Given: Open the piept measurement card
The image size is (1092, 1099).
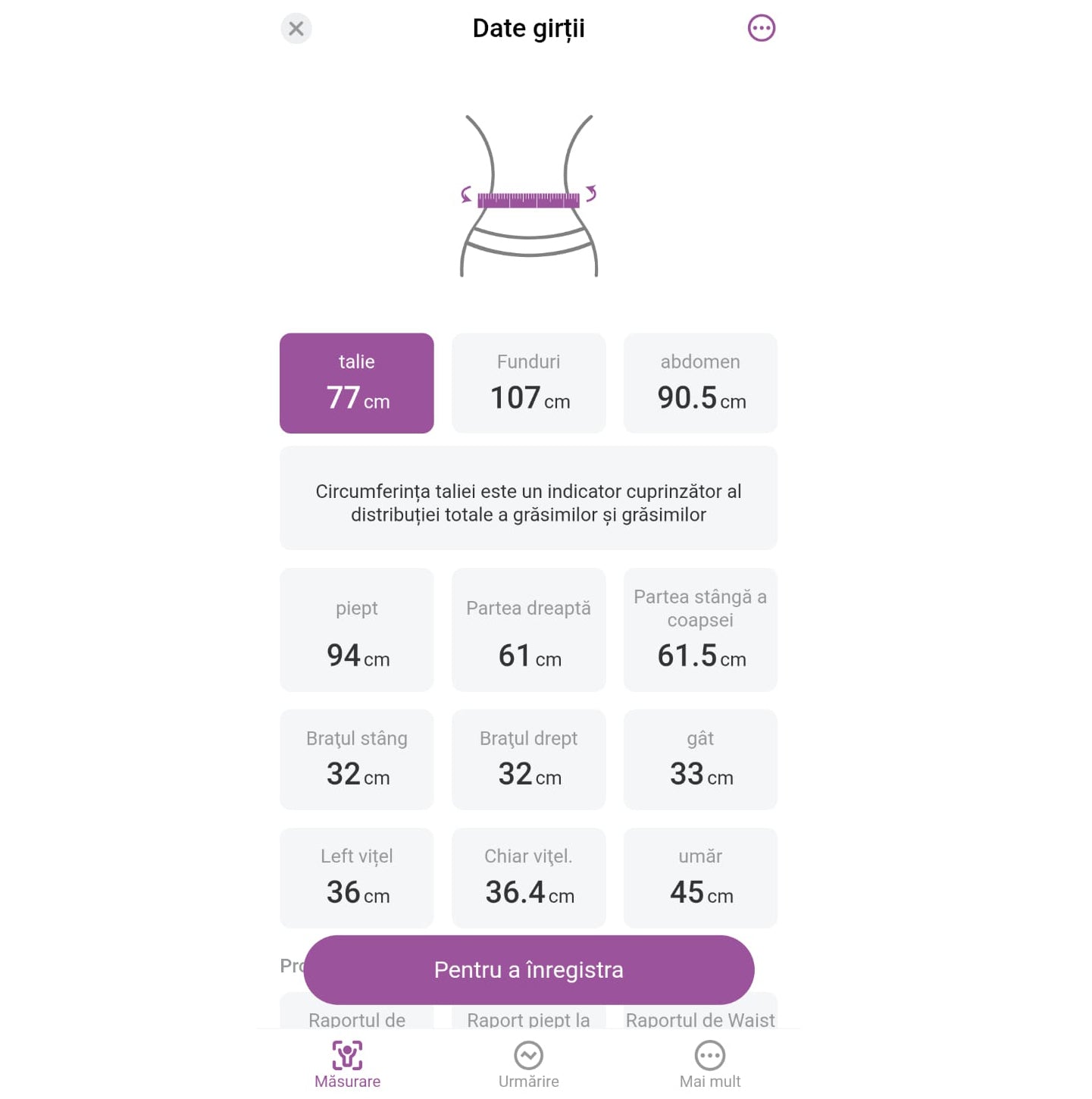Looking at the screenshot, I should coord(356,629).
